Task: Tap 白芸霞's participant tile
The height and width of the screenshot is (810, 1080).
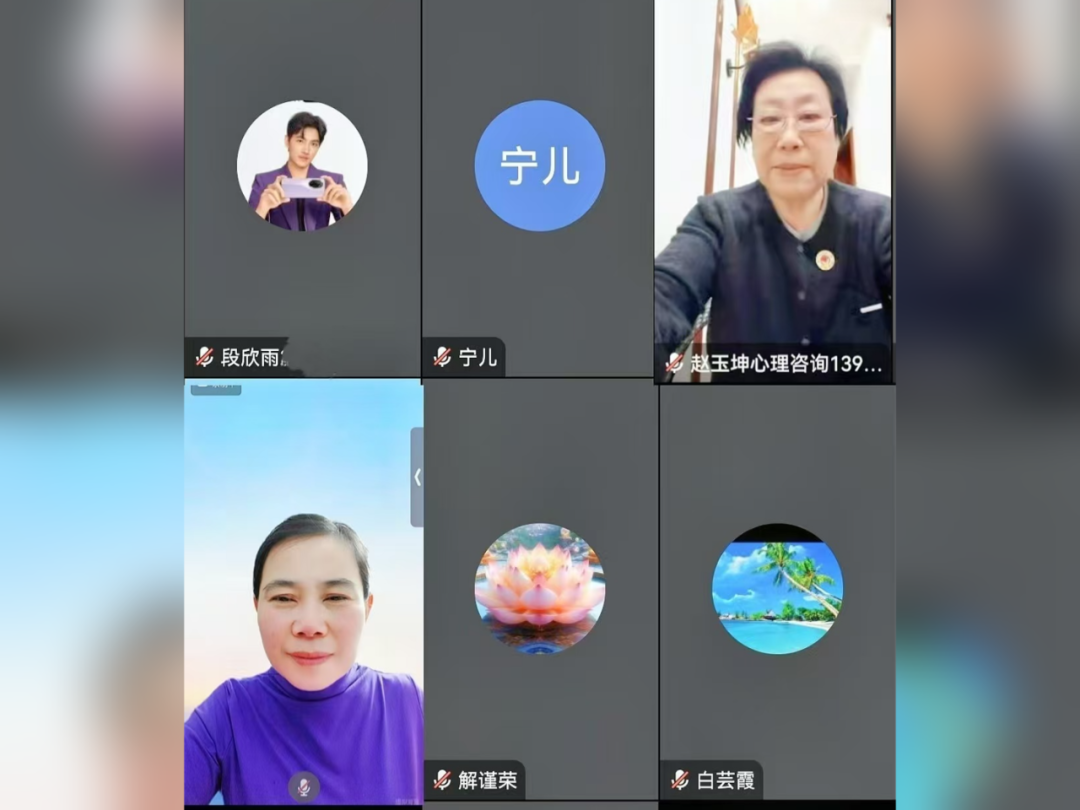Action: point(777,590)
